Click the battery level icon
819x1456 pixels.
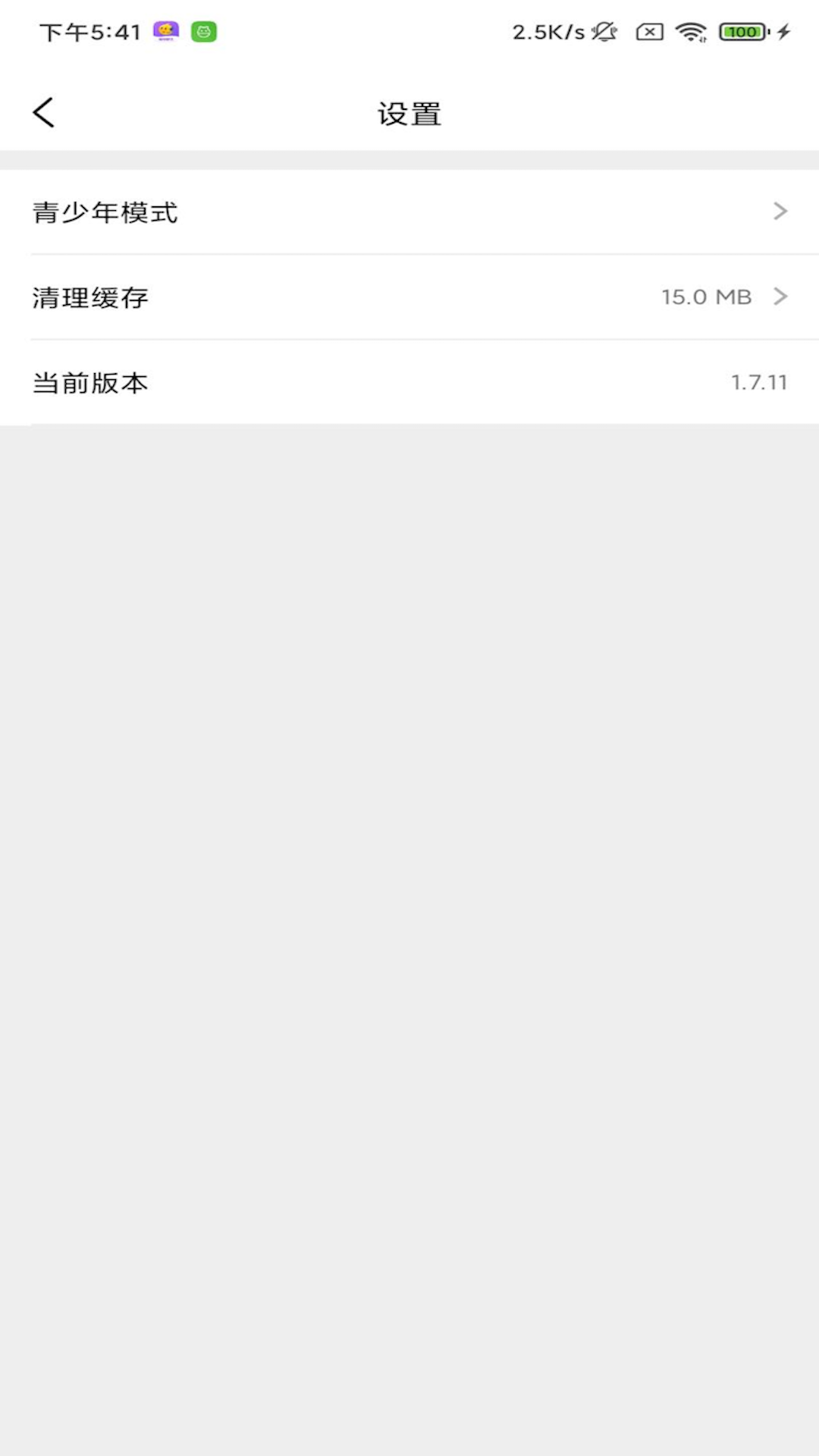click(x=742, y=32)
